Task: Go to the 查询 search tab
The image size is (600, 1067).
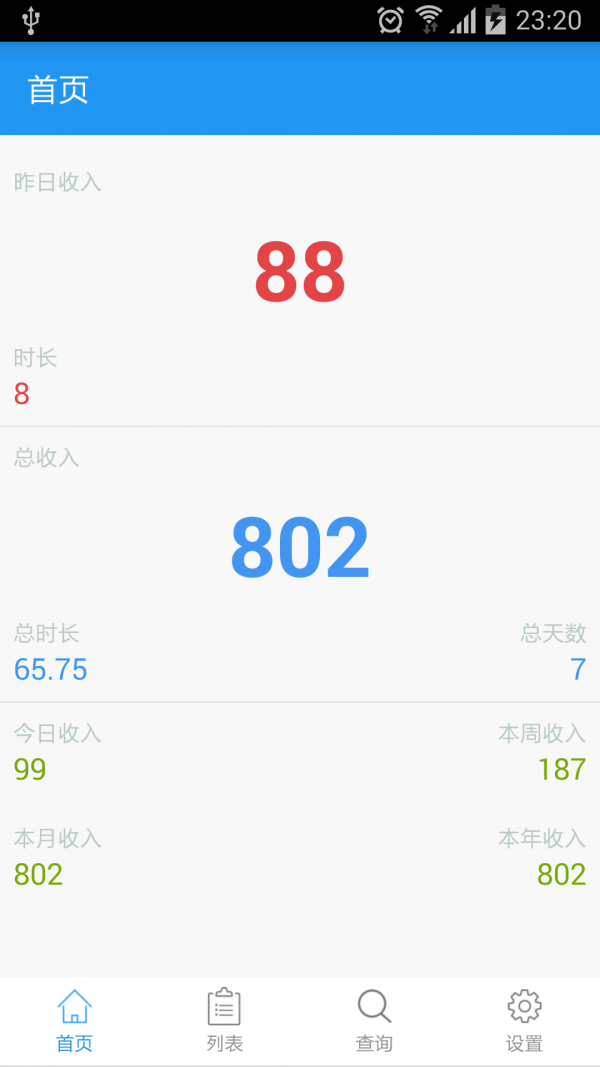Action: pyautogui.click(x=375, y=1020)
